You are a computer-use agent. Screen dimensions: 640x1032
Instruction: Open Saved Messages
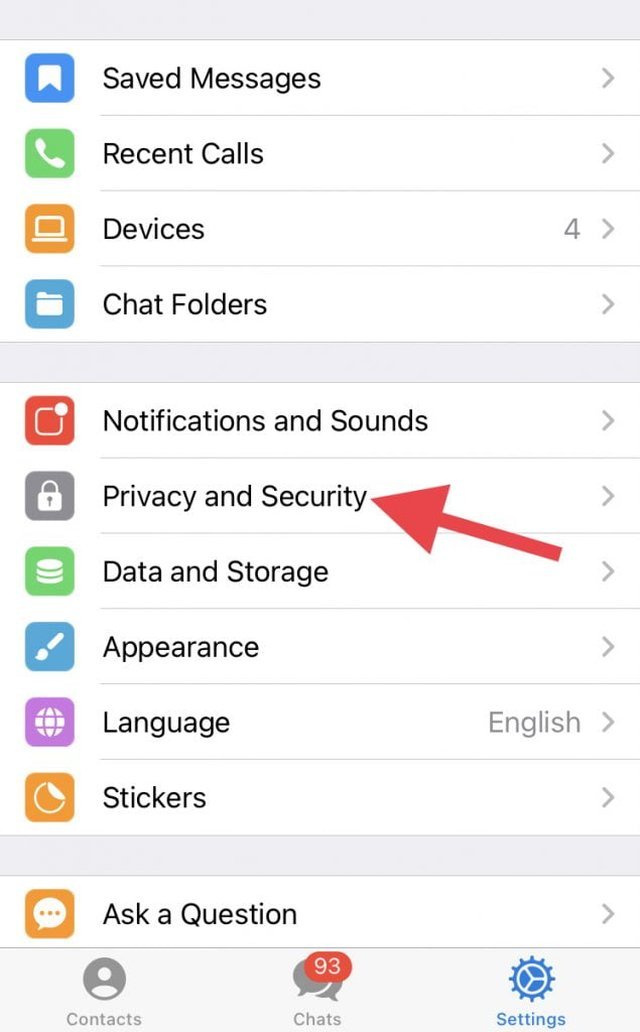click(x=320, y=78)
